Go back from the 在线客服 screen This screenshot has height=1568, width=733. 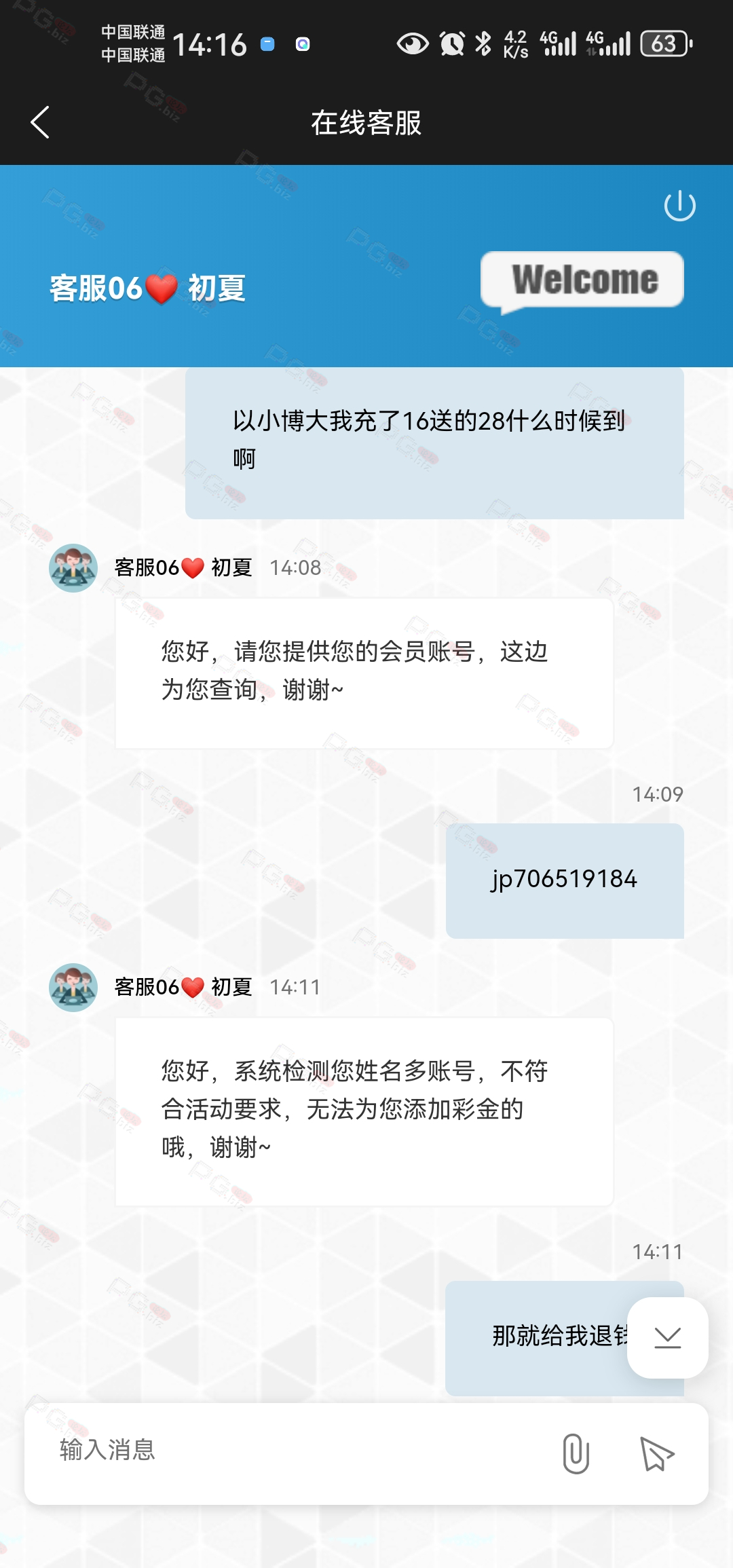coord(40,123)
